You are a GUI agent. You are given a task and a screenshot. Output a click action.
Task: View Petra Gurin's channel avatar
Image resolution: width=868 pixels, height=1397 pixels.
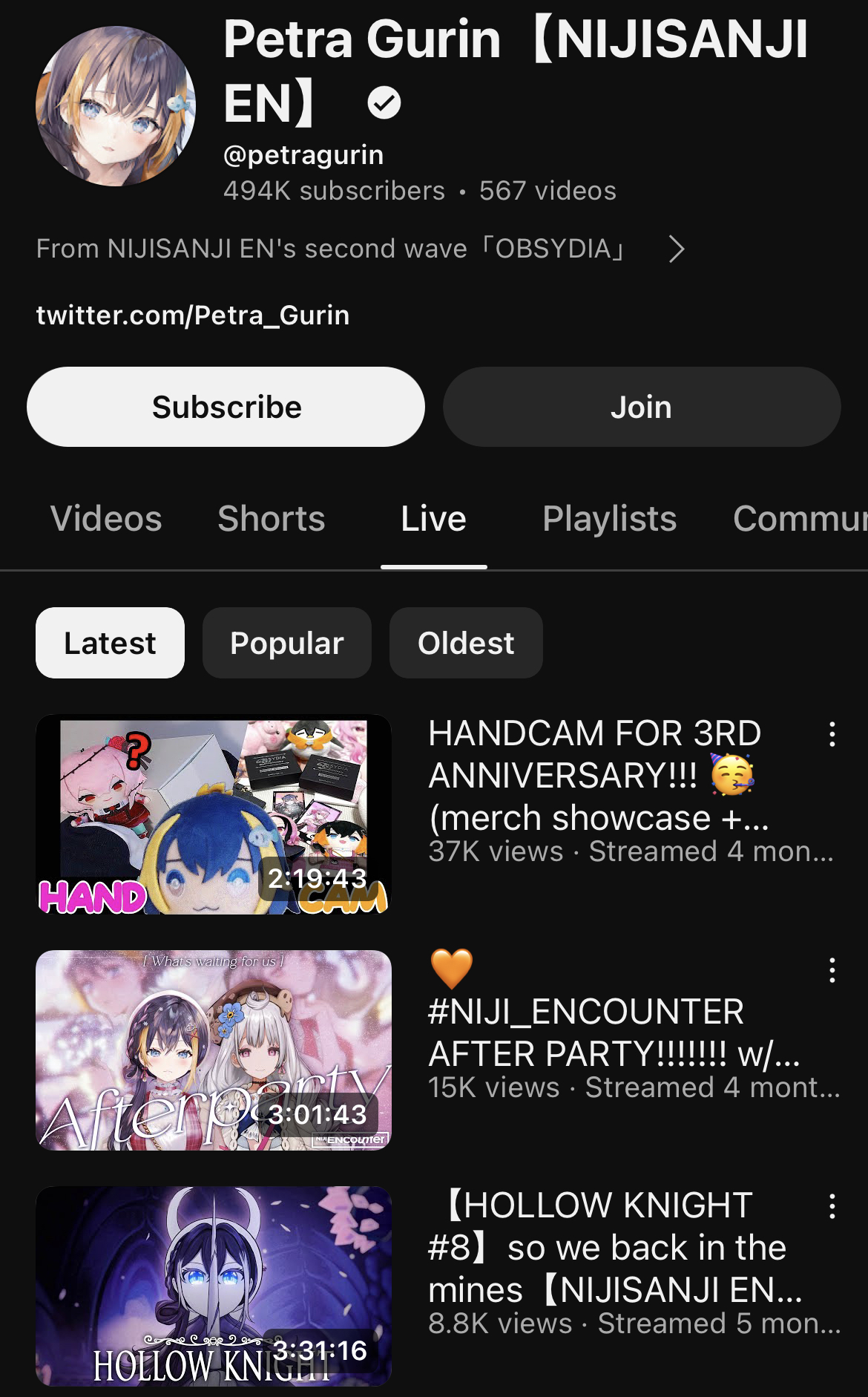116,106
